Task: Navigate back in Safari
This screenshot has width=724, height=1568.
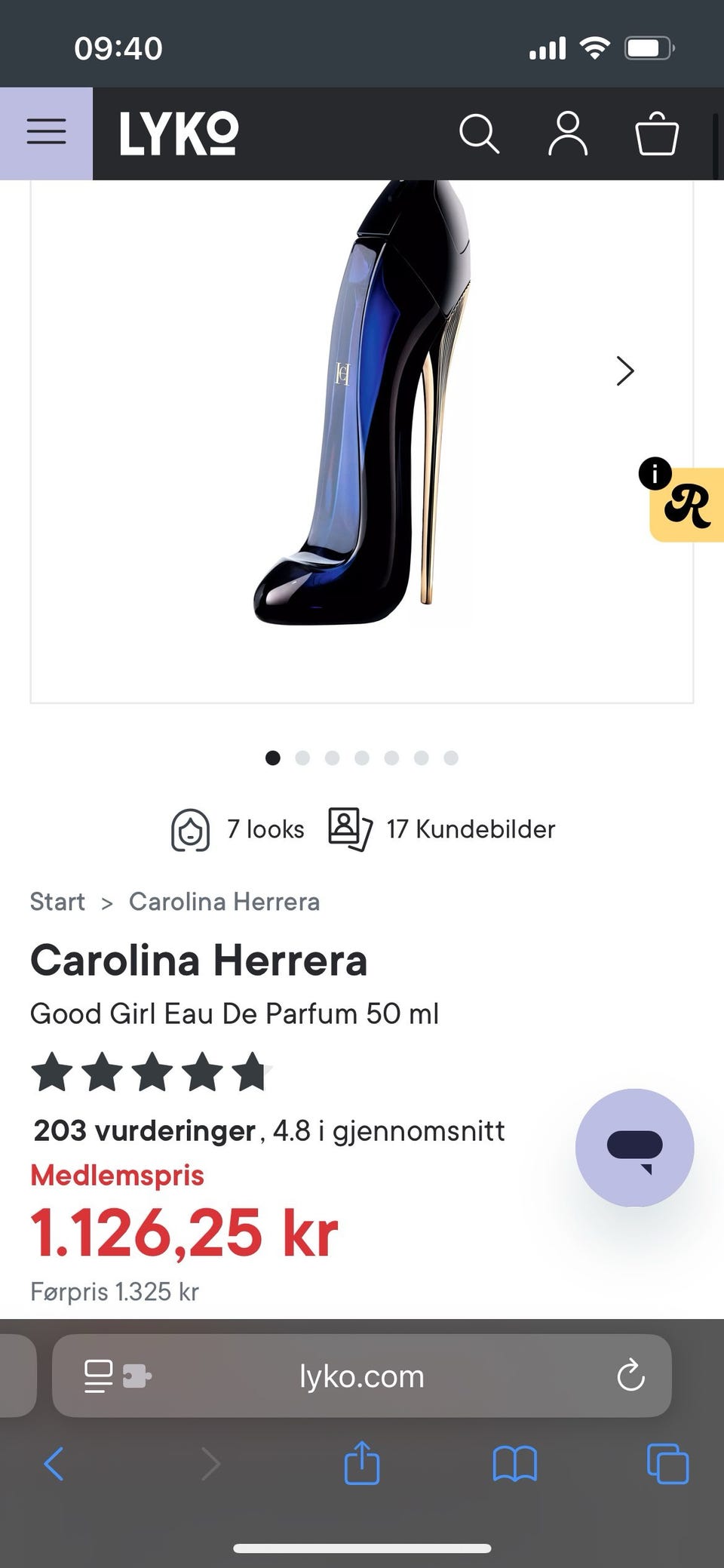Action: pos(53,1464)
